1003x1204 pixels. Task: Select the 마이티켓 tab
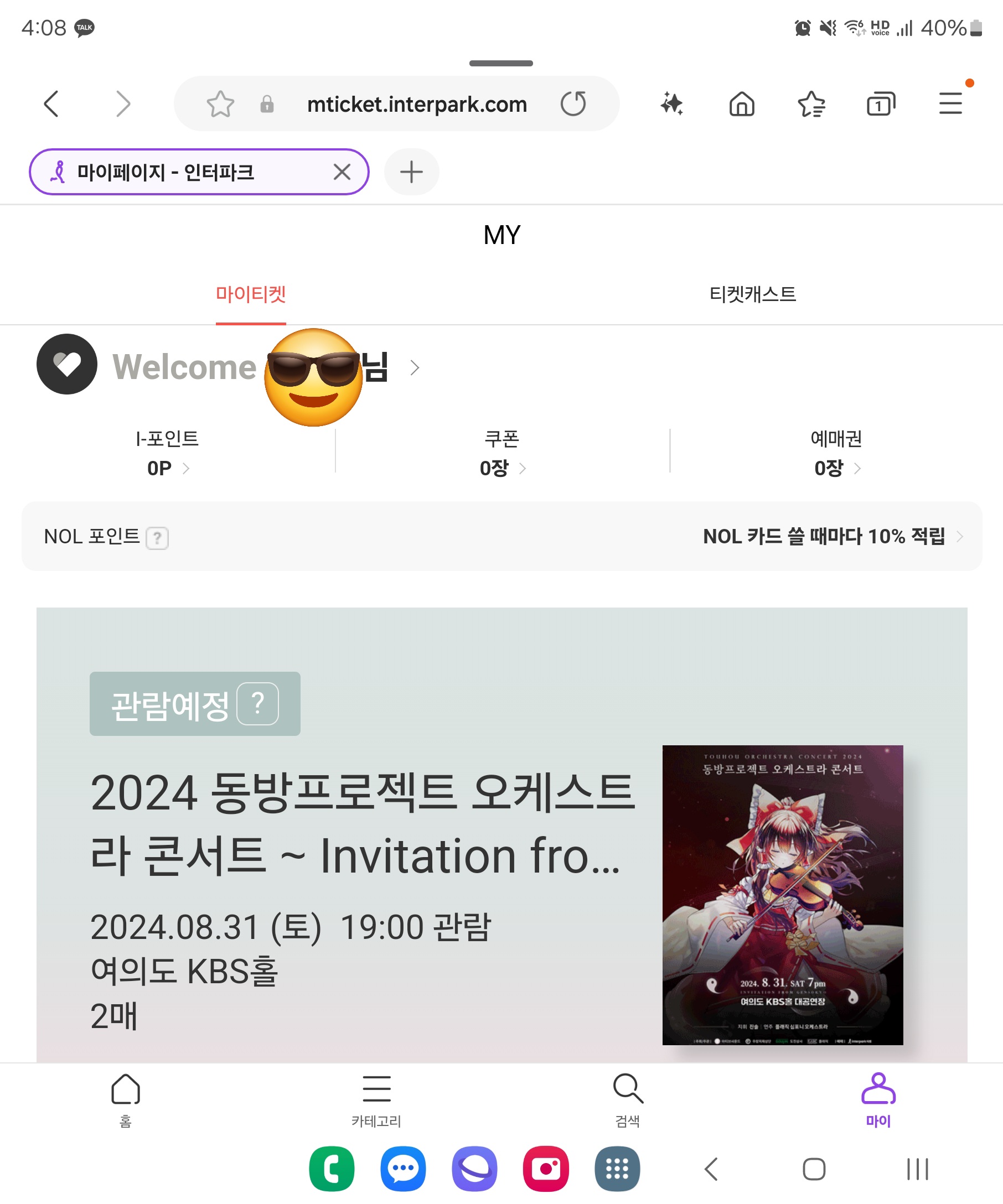coord(251,295)
